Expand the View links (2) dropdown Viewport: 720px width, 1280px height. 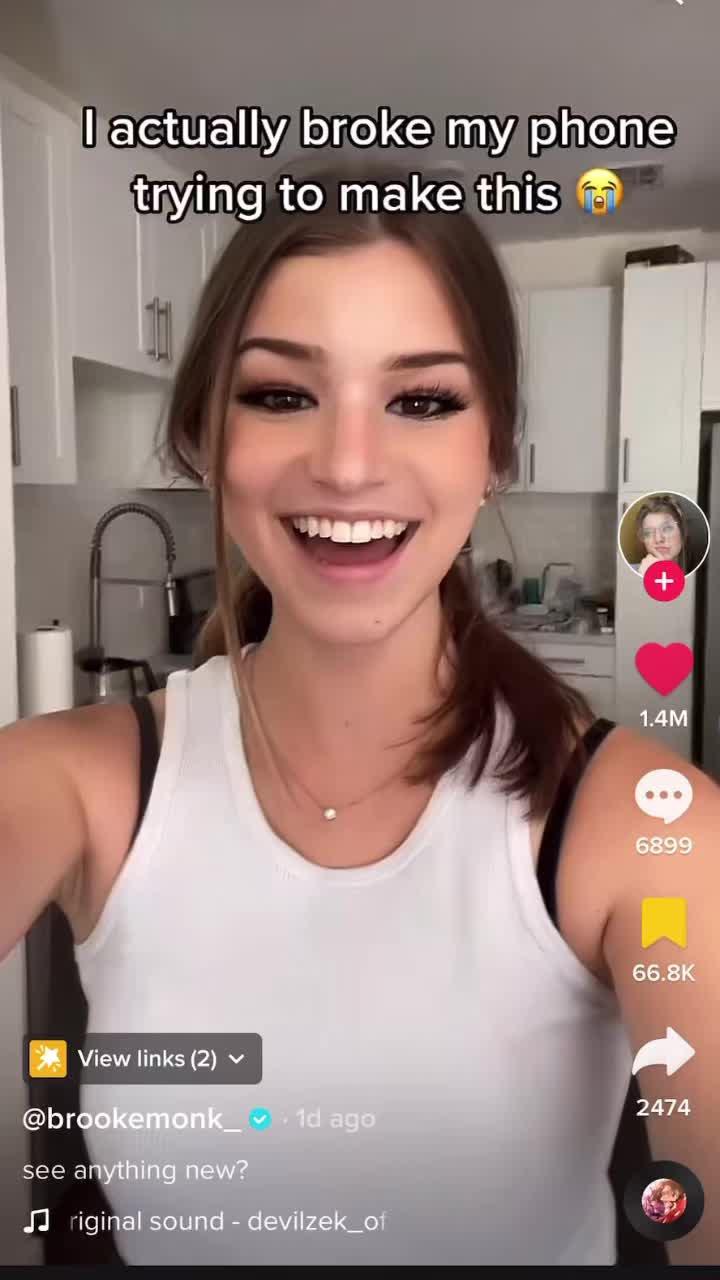[143, 1059]
